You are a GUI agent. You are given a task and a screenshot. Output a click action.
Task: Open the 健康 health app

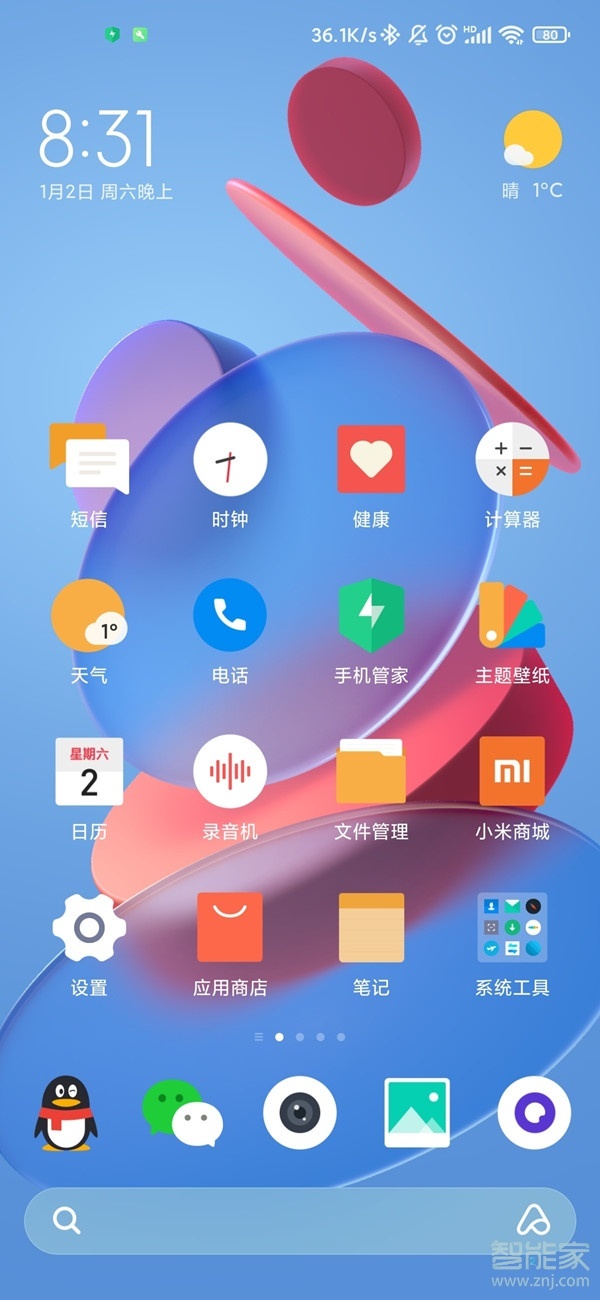pos(371,460)
